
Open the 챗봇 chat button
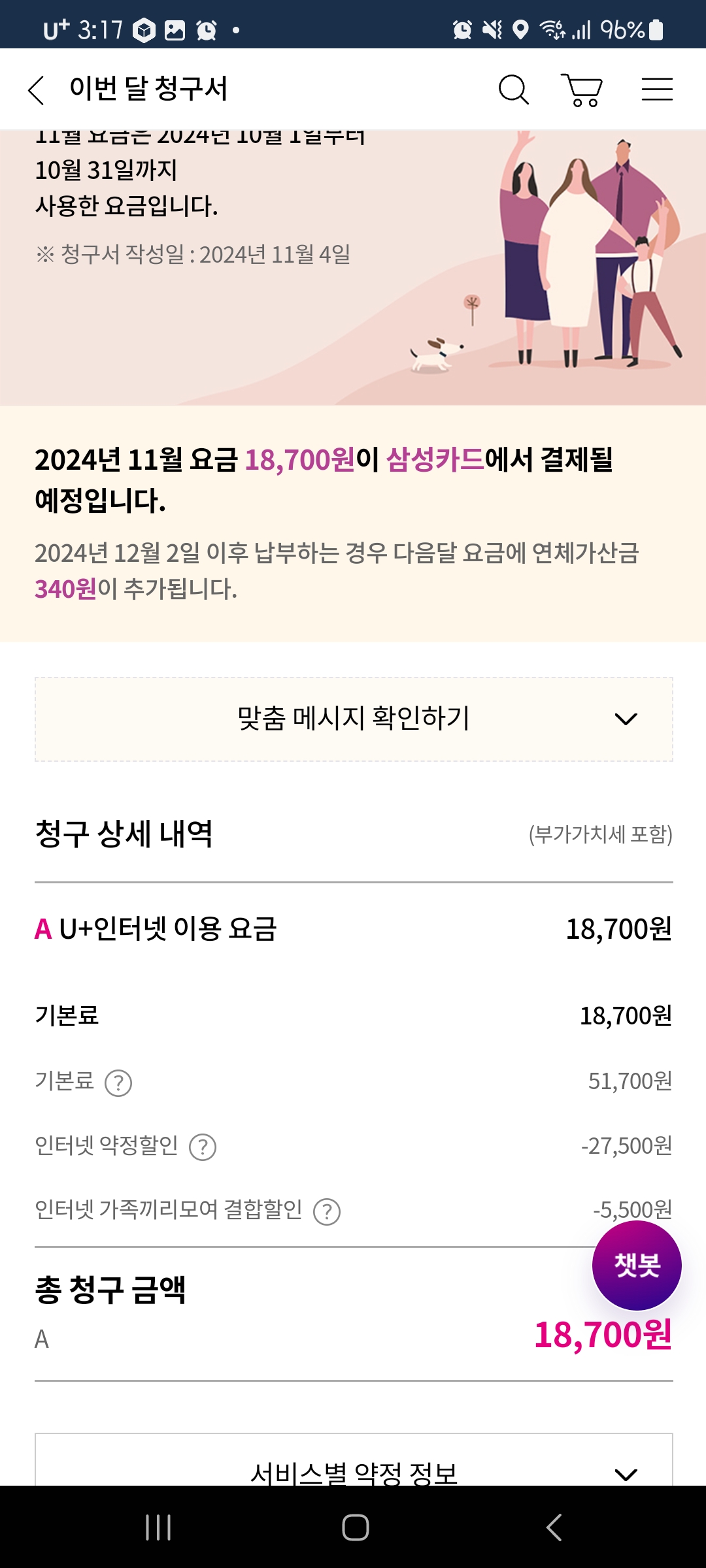point(637,1266)
